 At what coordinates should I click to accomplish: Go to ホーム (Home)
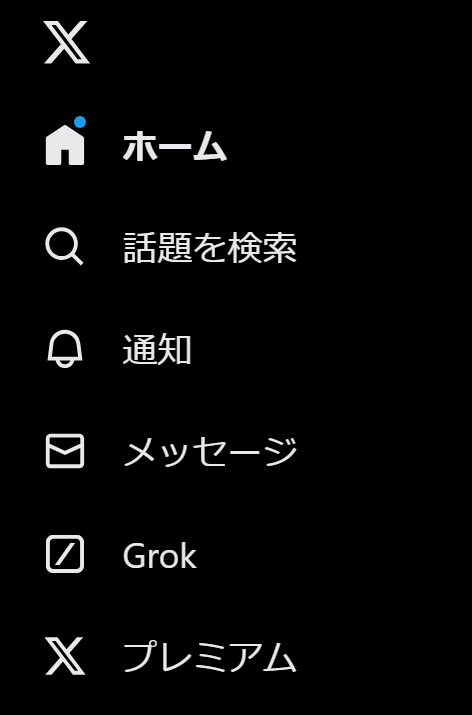(x=136, y=145)
